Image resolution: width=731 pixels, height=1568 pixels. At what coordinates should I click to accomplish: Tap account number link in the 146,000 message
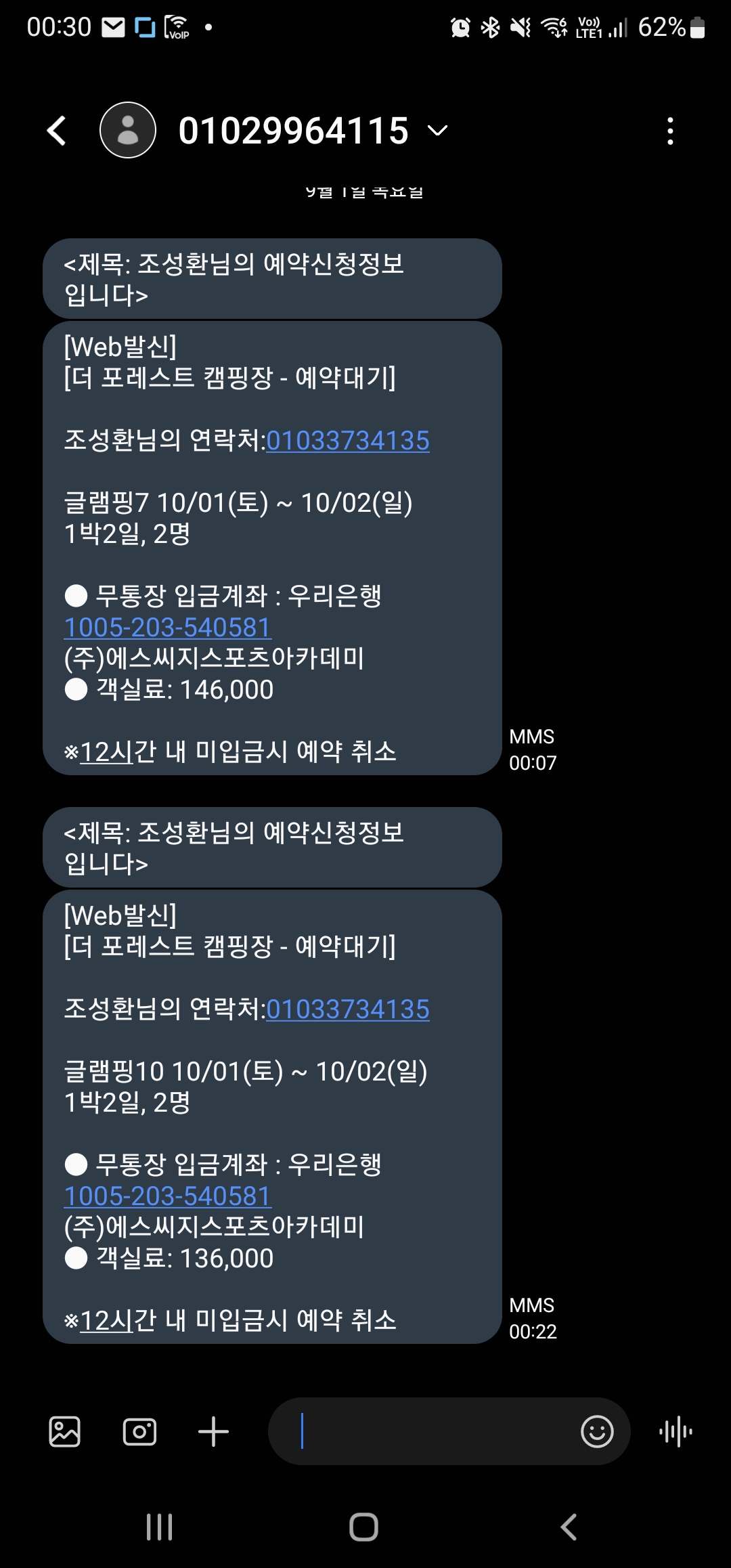(x=167, y=628)
